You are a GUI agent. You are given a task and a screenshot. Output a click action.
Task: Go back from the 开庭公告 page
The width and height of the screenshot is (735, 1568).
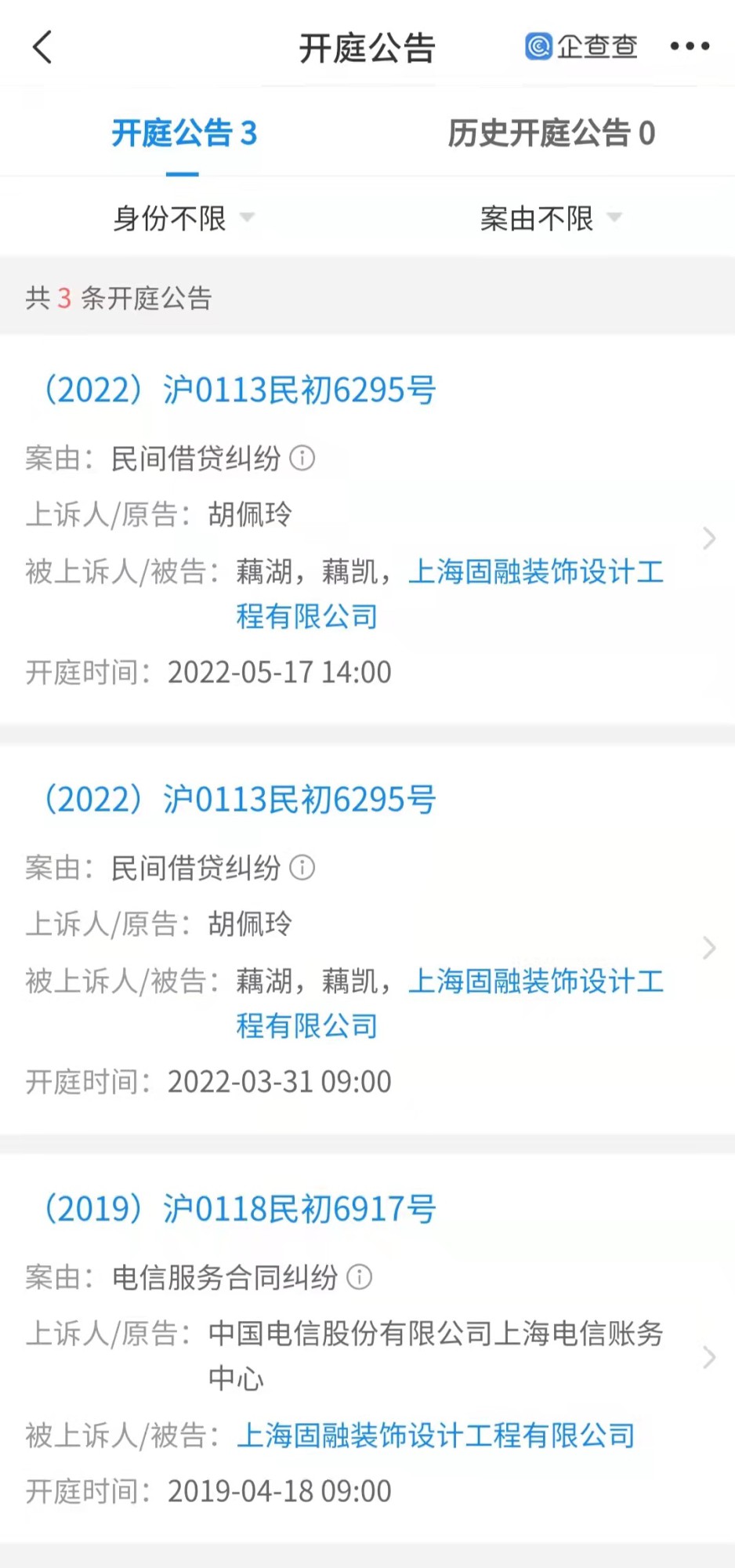[42, 47]
